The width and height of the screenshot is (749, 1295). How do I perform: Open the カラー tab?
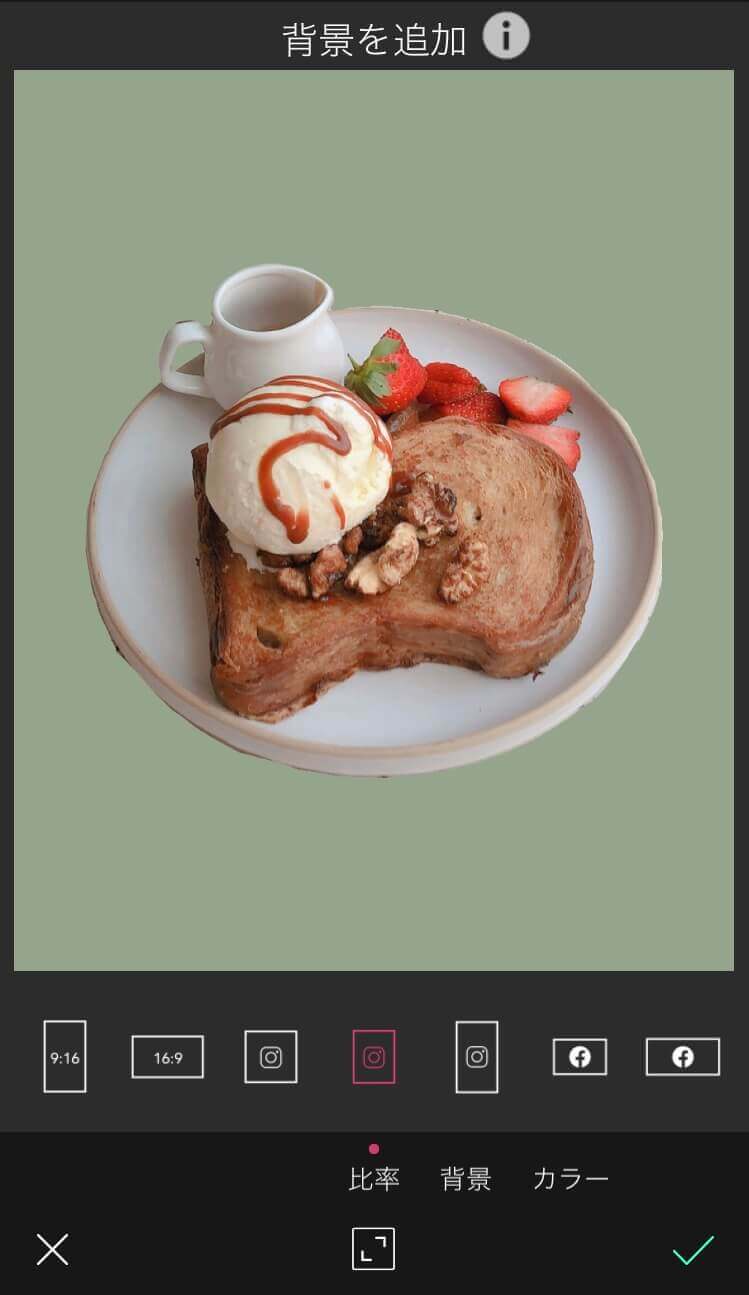point(570,1179)
